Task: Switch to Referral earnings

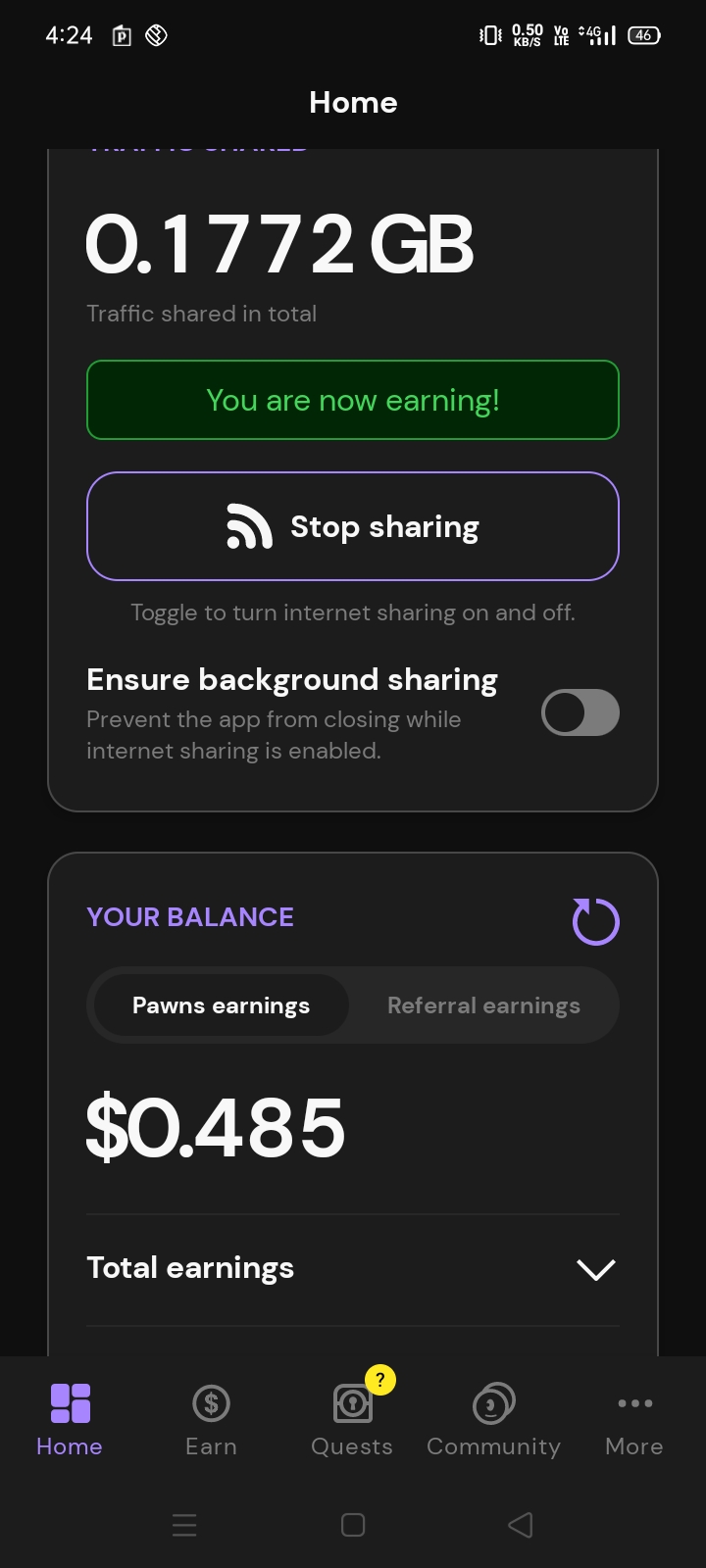Action: point(483,1005)
